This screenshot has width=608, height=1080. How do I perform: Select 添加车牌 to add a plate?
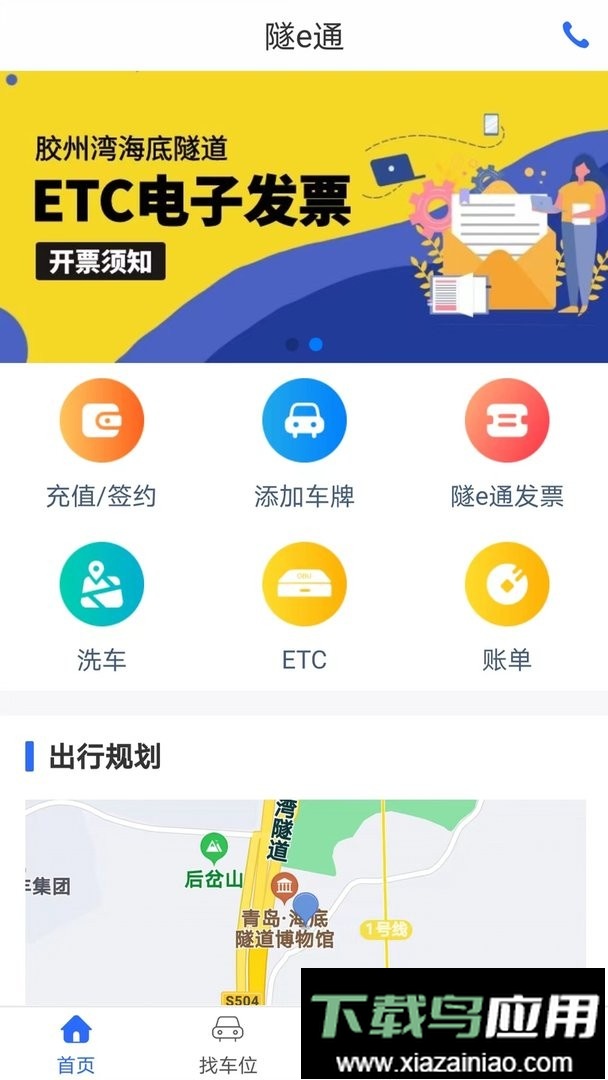pyautogui.click(x=304, y=442)
